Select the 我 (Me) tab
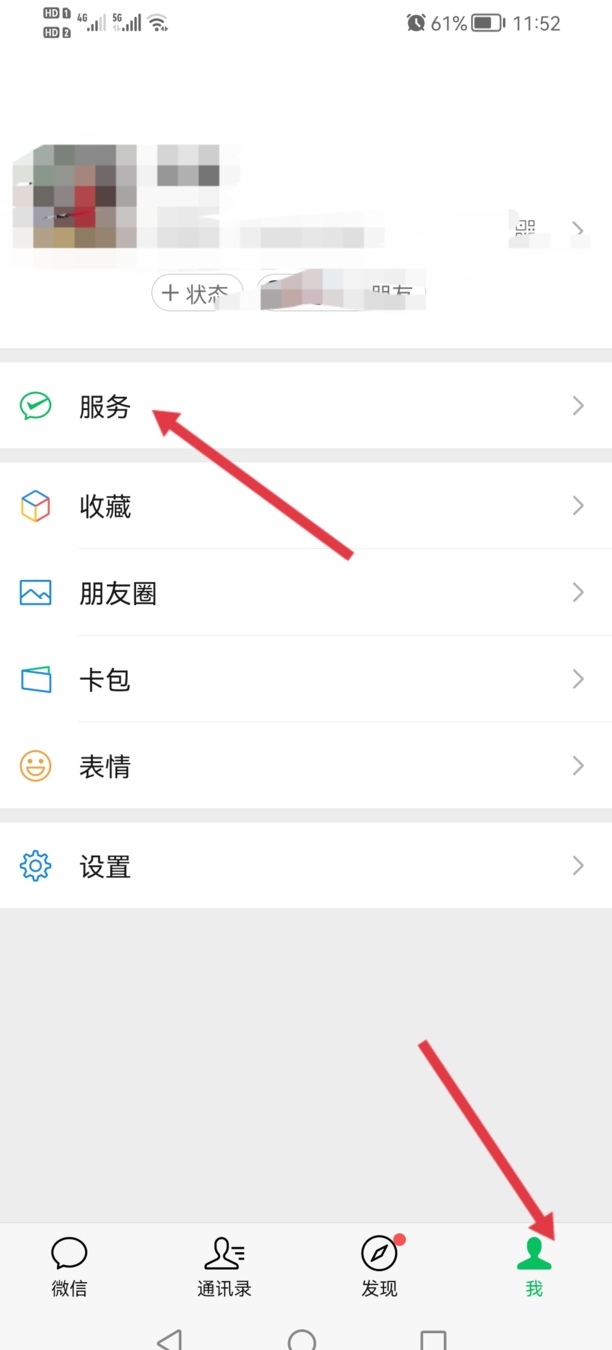This screenshot has width=612, height=1350. pos(534,1265)
